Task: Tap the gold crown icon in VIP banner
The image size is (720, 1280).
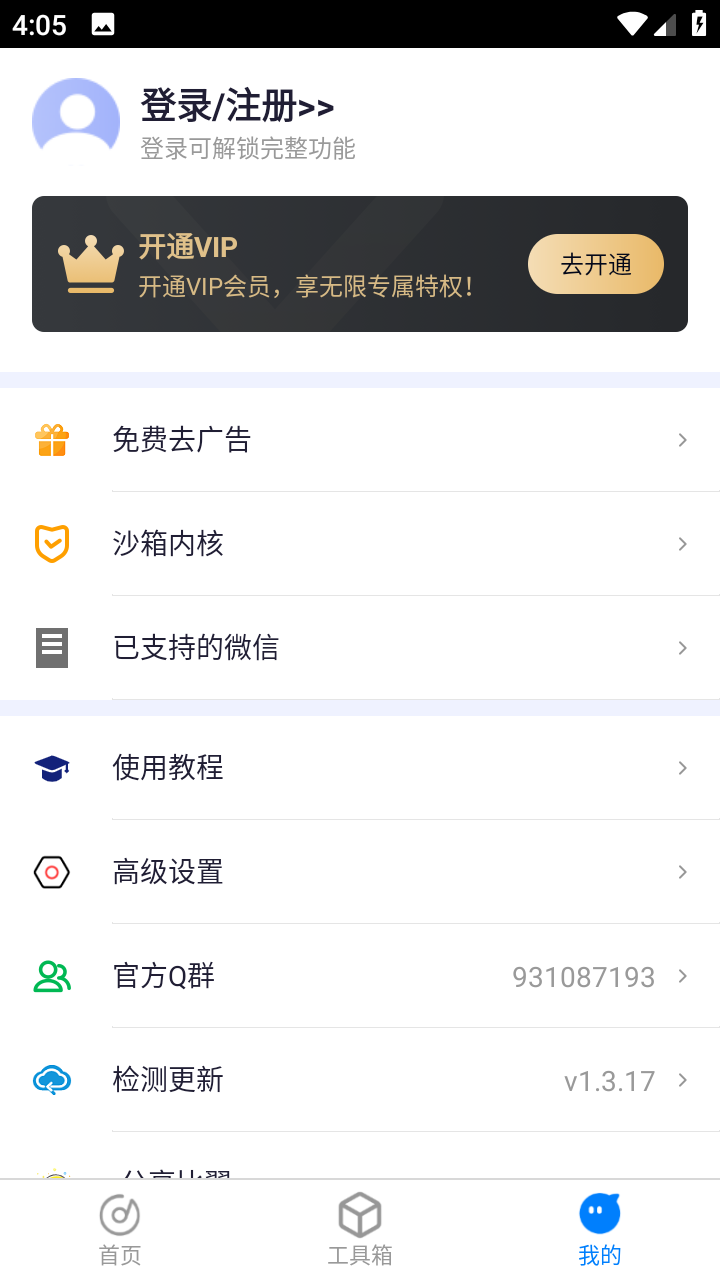Action: [89, 263]
